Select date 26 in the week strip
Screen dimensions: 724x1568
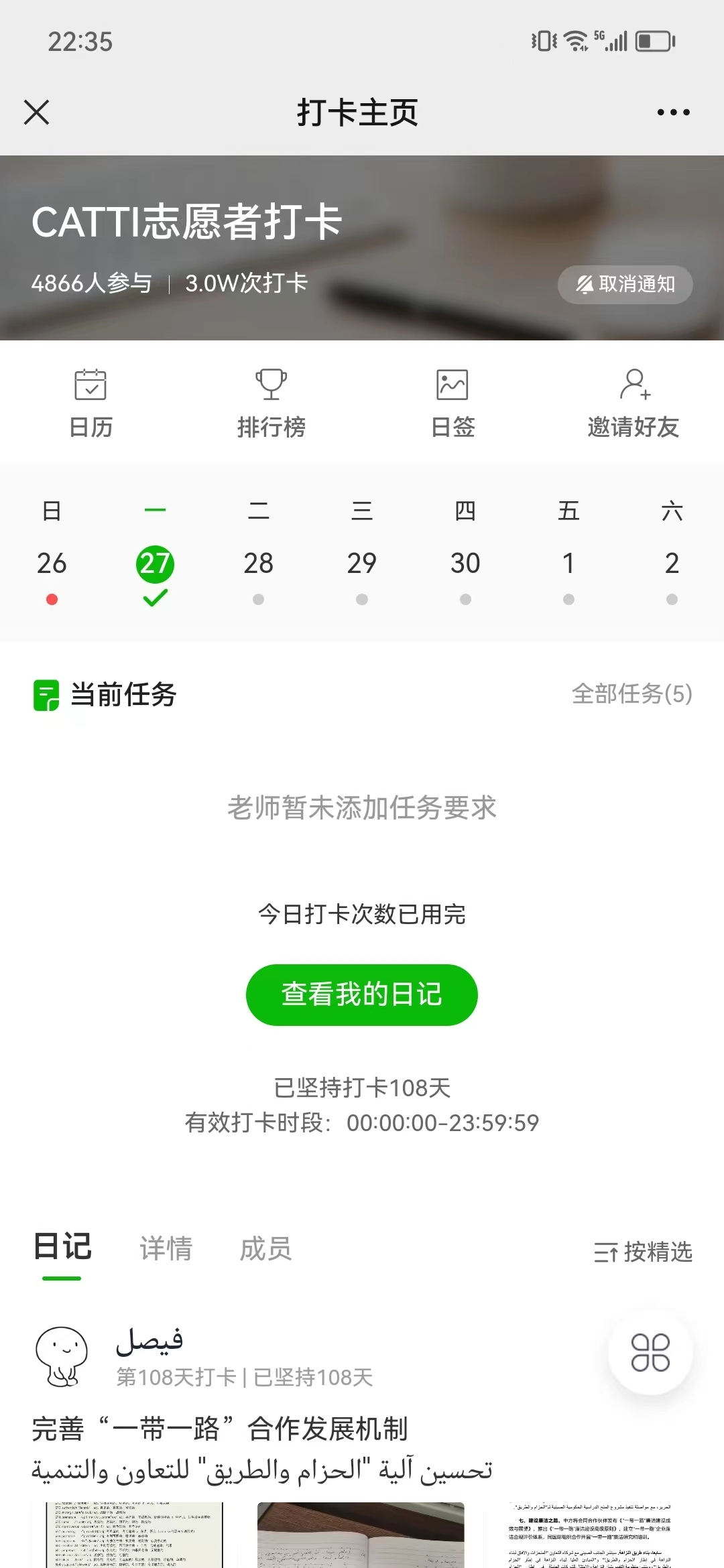[x=52, y=564]
